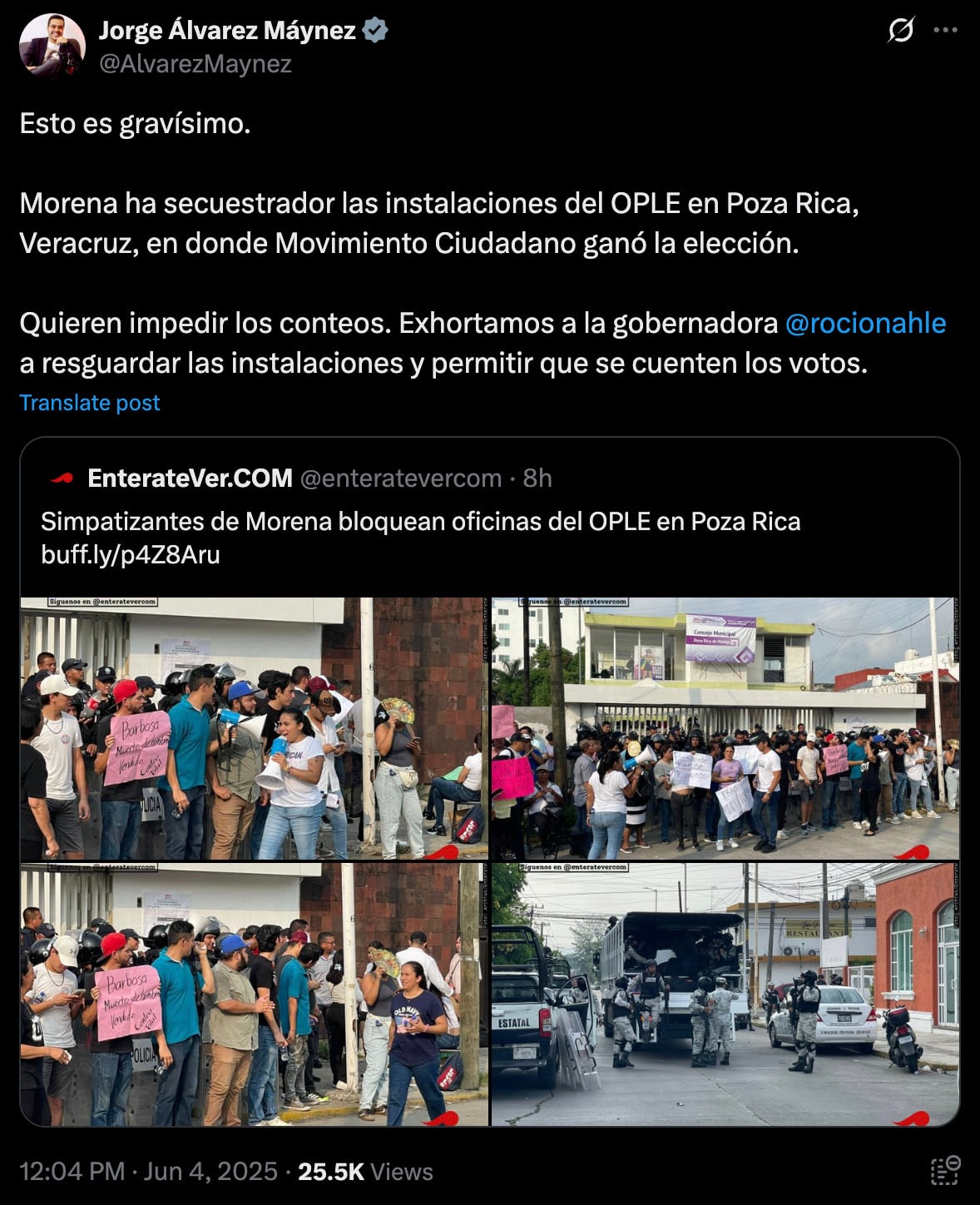This screenshot has width=980, height=1205.
Task: Tap the @AlvarezMaynez handle
Action: [195, 64]
